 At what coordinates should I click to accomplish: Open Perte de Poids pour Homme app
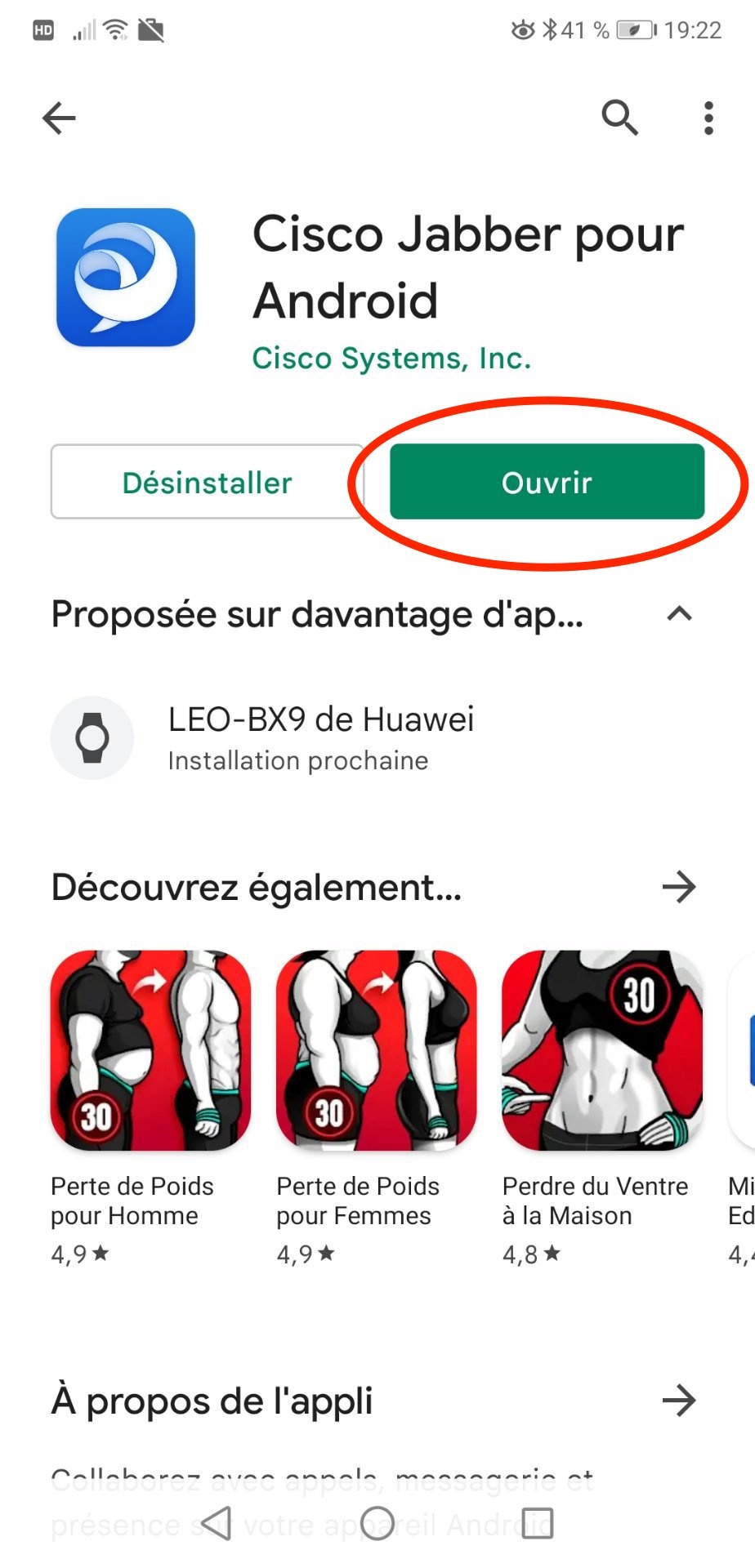(150, 1050)
